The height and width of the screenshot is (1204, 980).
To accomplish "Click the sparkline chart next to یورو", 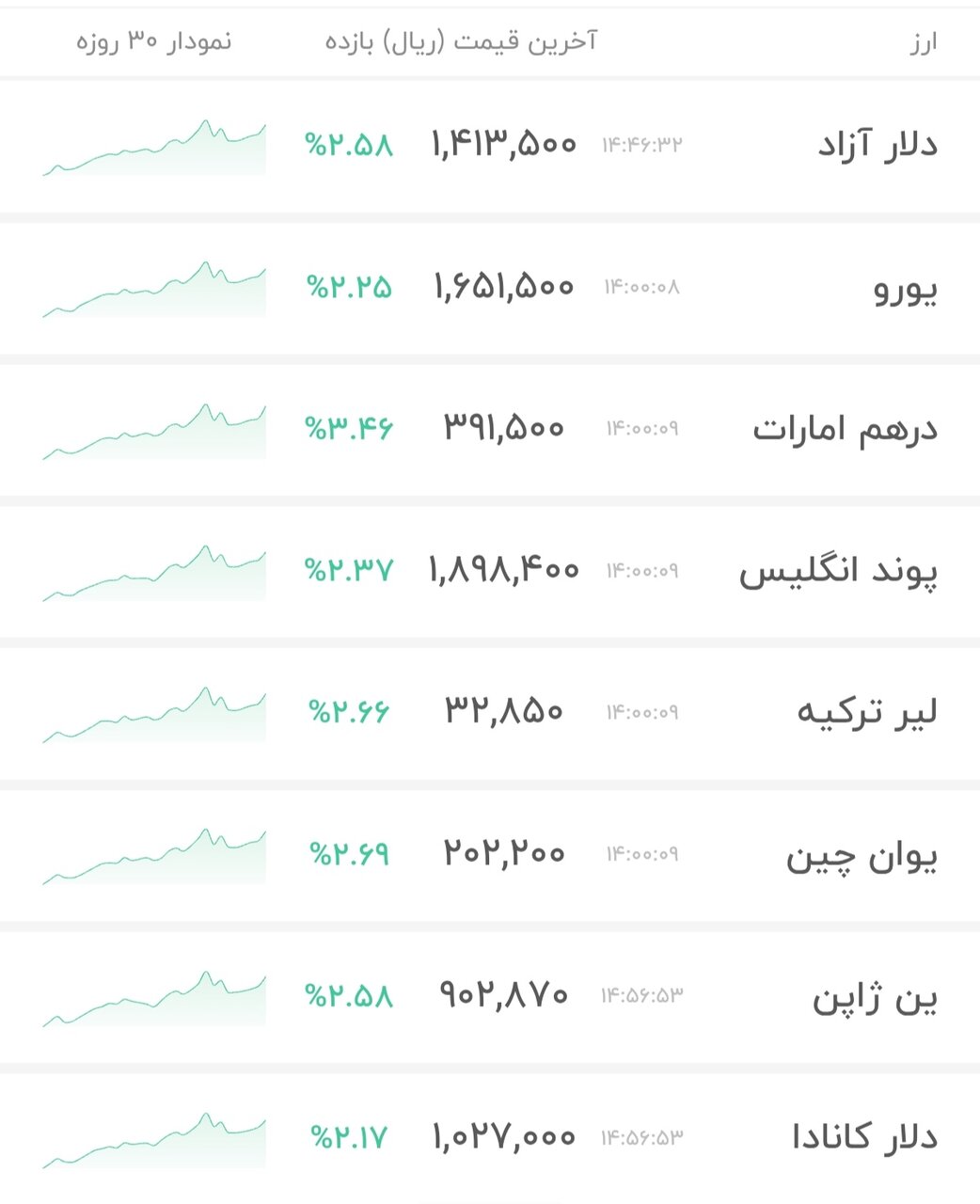I will (x=153, y=287).
